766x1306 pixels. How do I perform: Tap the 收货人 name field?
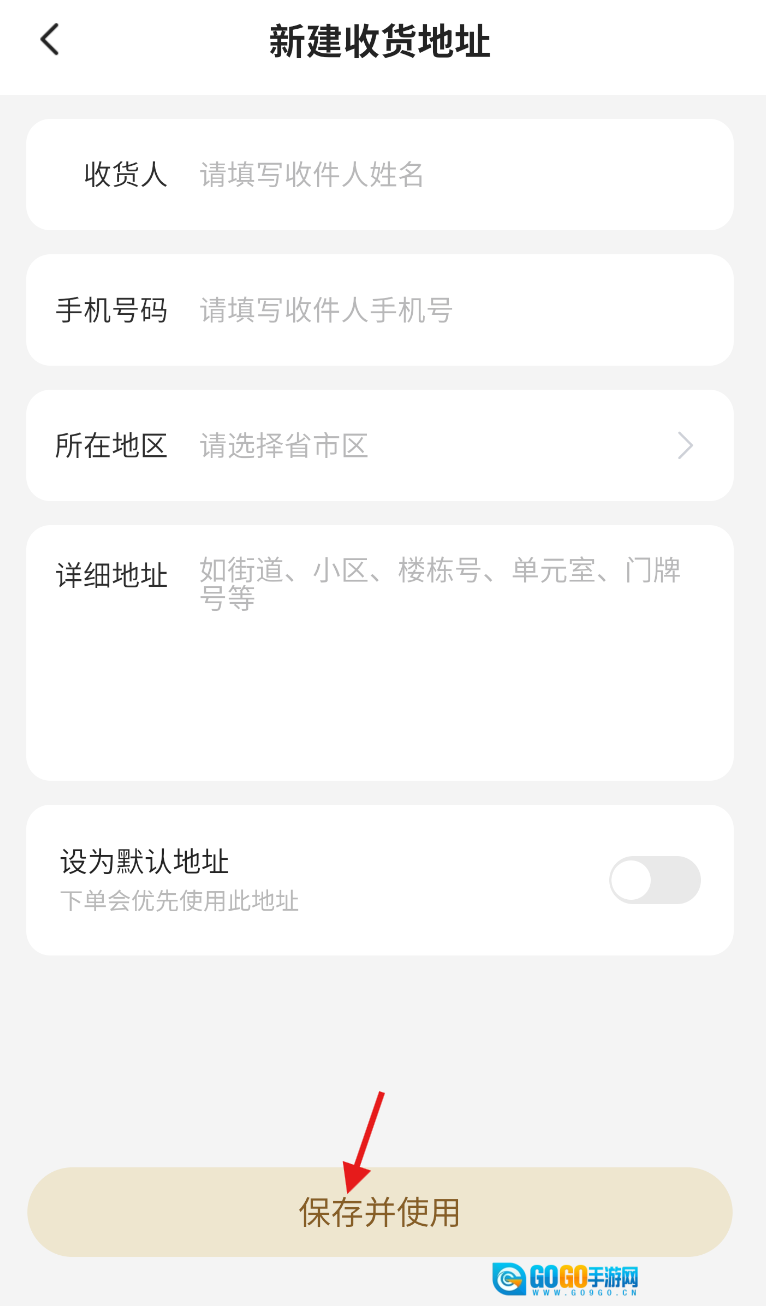450,175
